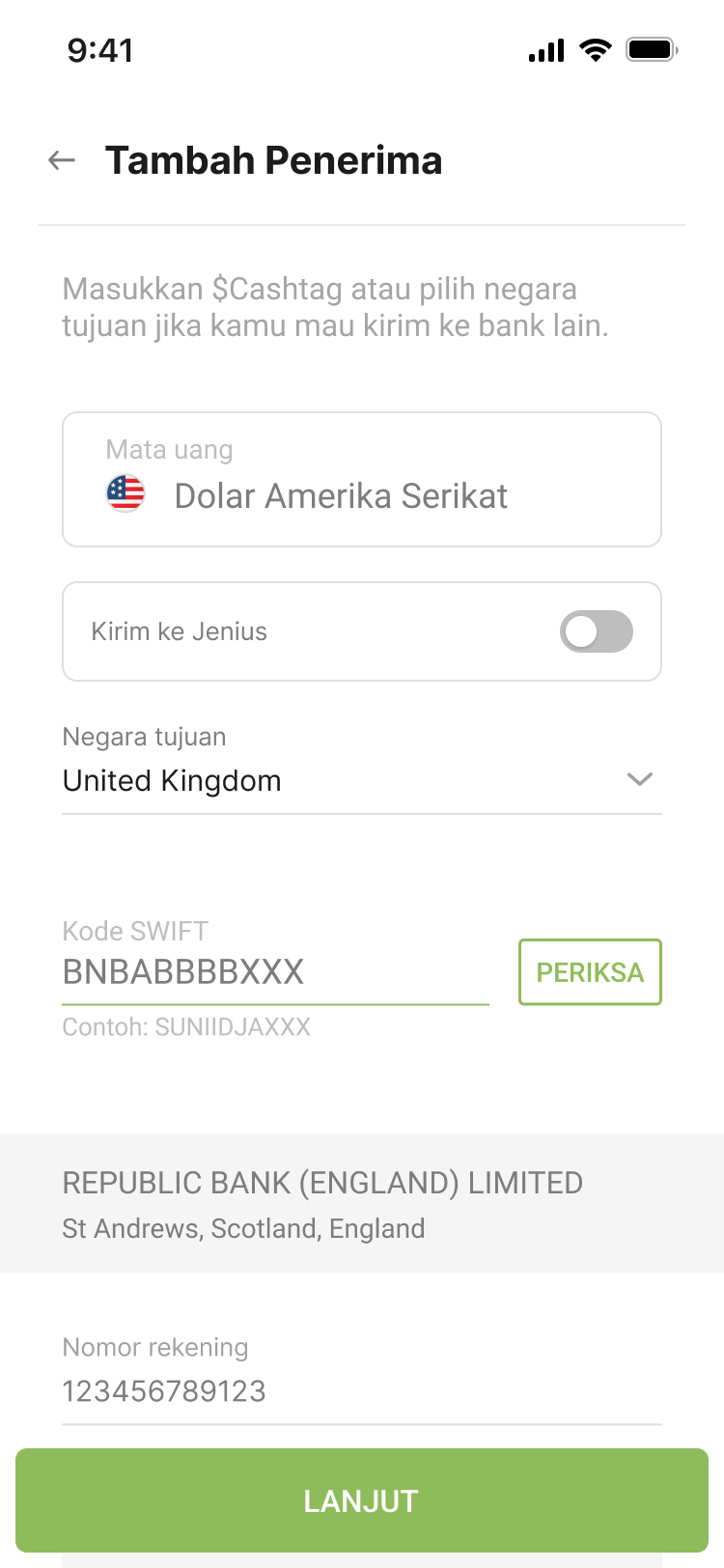This screenshot has height=1568, width=724.
Task: Continue with the LANJUT button
Action: [361, 1500]
